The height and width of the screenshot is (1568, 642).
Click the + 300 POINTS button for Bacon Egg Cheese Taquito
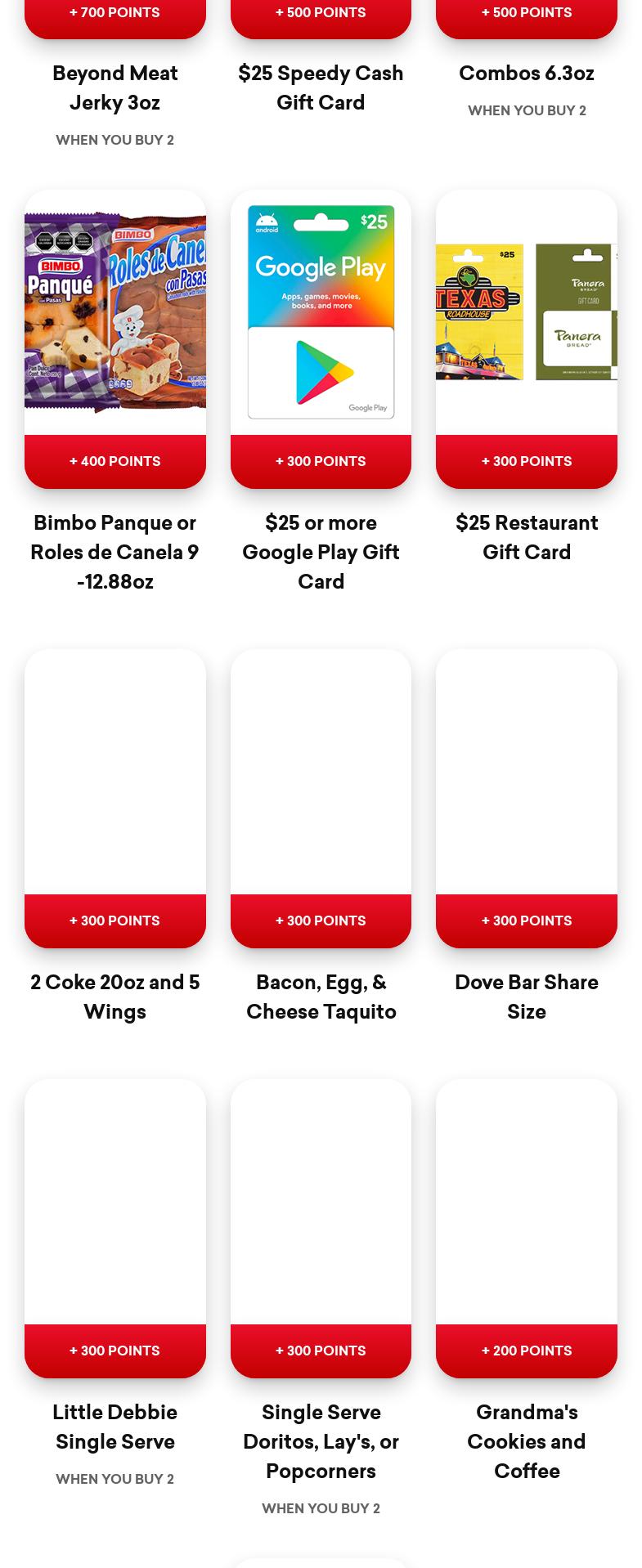321,921
